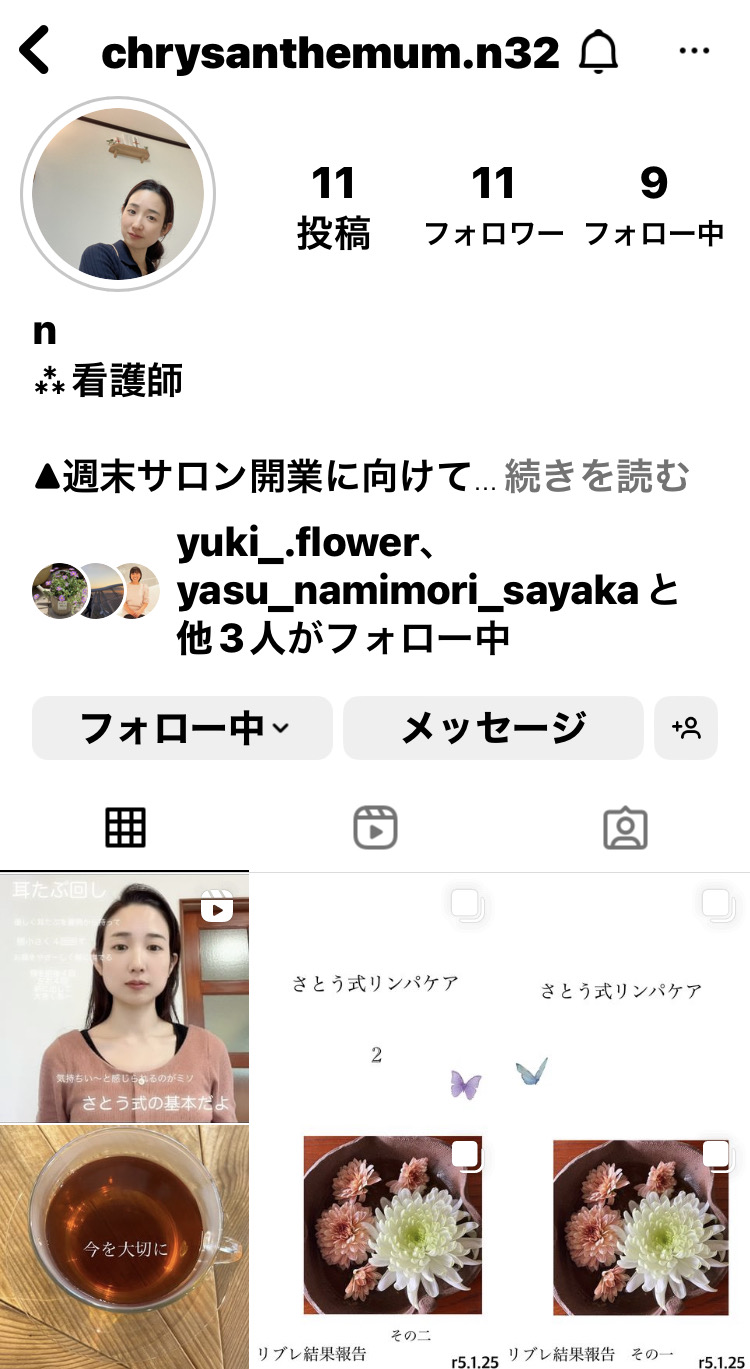Switch to the posts grid tab
The image size is (750, 1369).
pos(125,827)
